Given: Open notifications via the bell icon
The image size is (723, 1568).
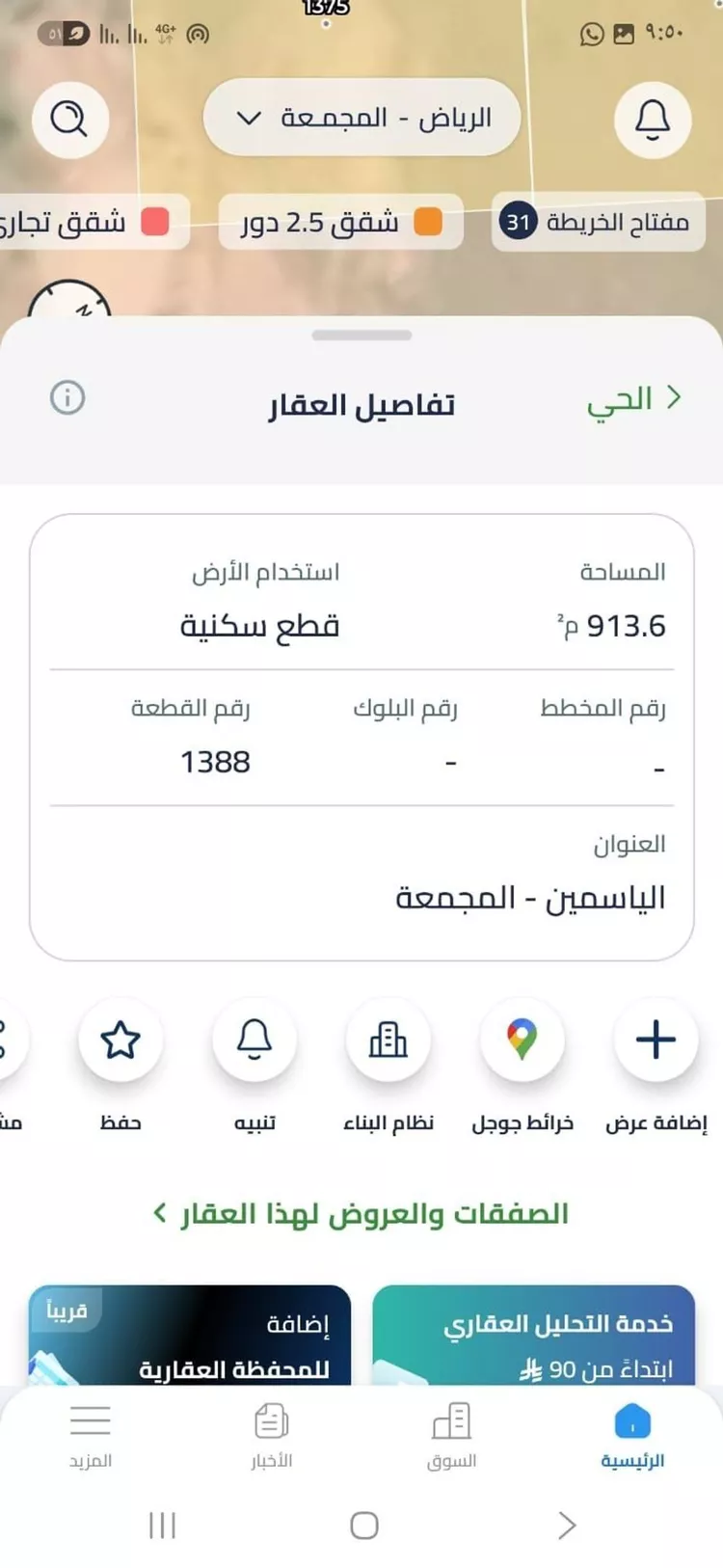Looking at the screenshot, I should (x=653, y=118).
